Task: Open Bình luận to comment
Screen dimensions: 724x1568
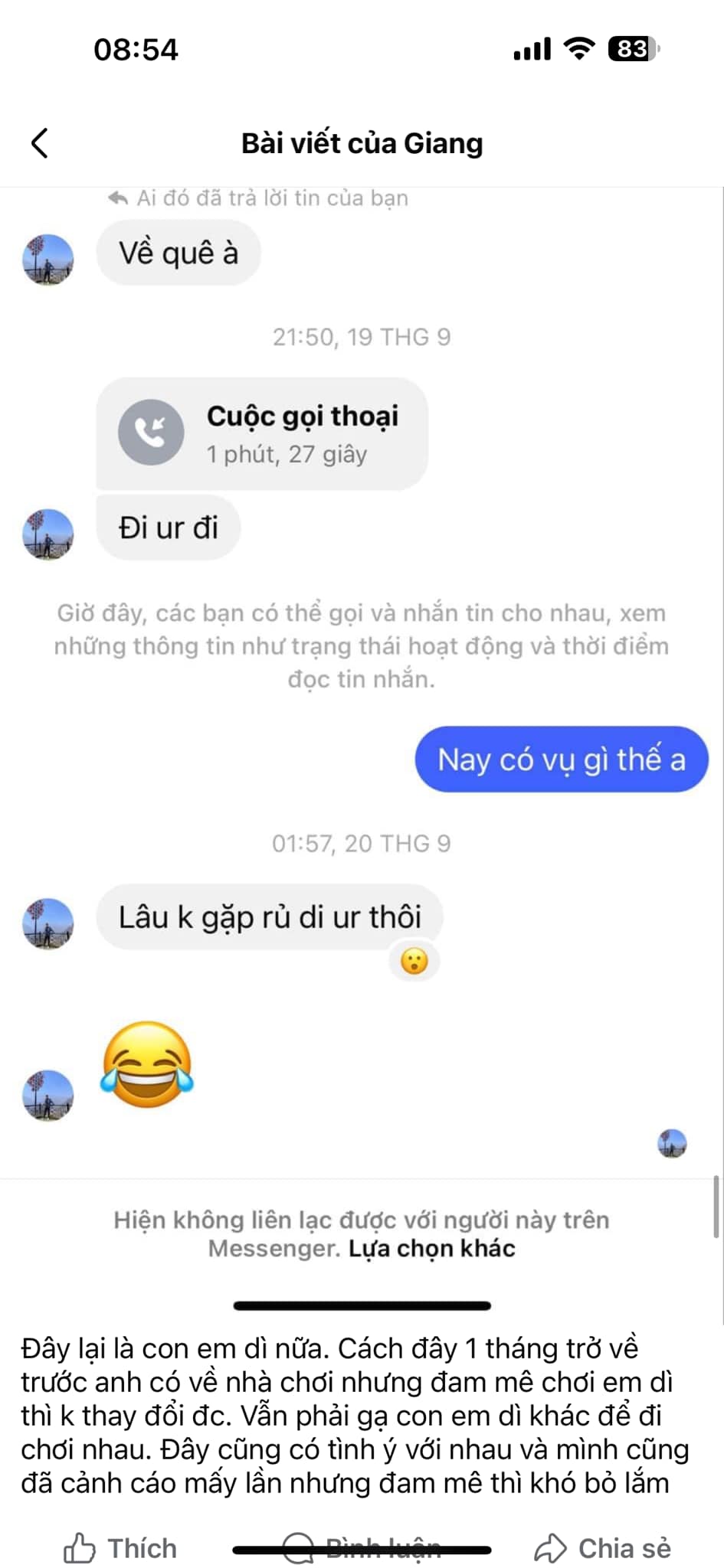Action: (x=362, y=1548)
